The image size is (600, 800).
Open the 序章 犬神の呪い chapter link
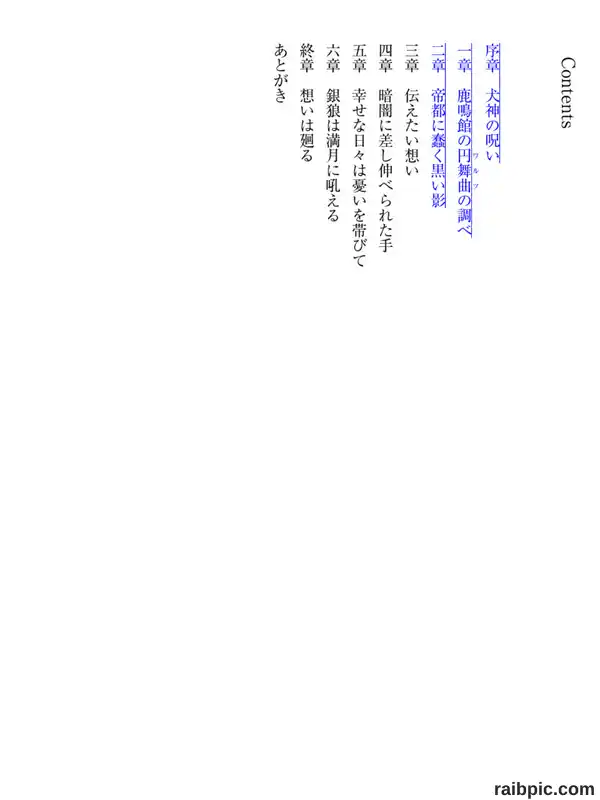coord(492,104)
